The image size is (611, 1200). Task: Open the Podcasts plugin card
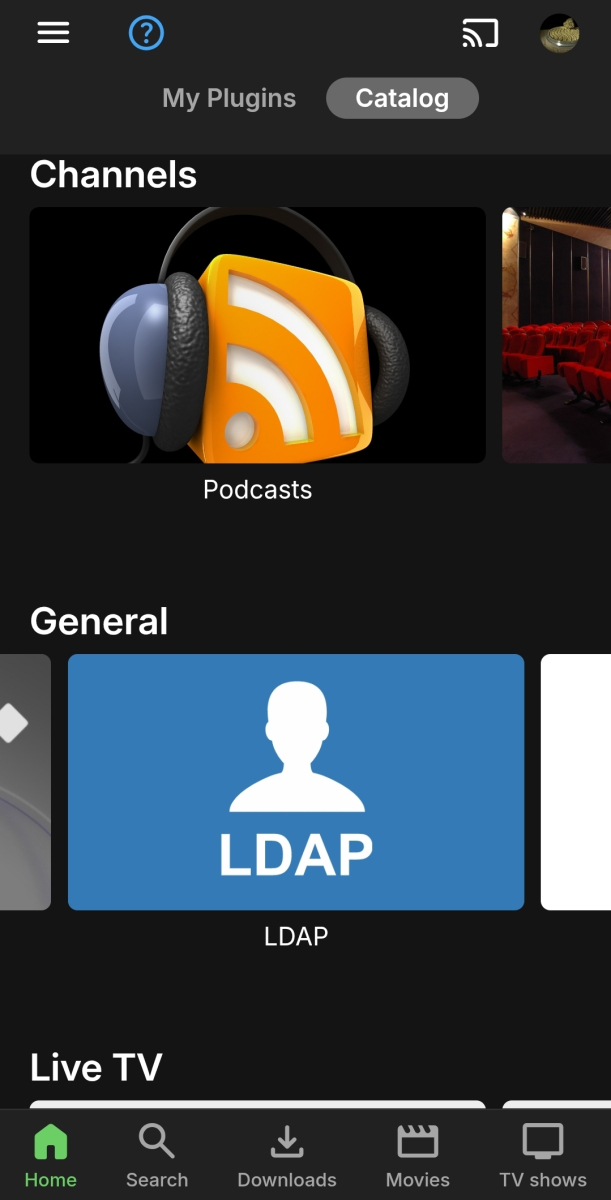[x=257, y=335]
